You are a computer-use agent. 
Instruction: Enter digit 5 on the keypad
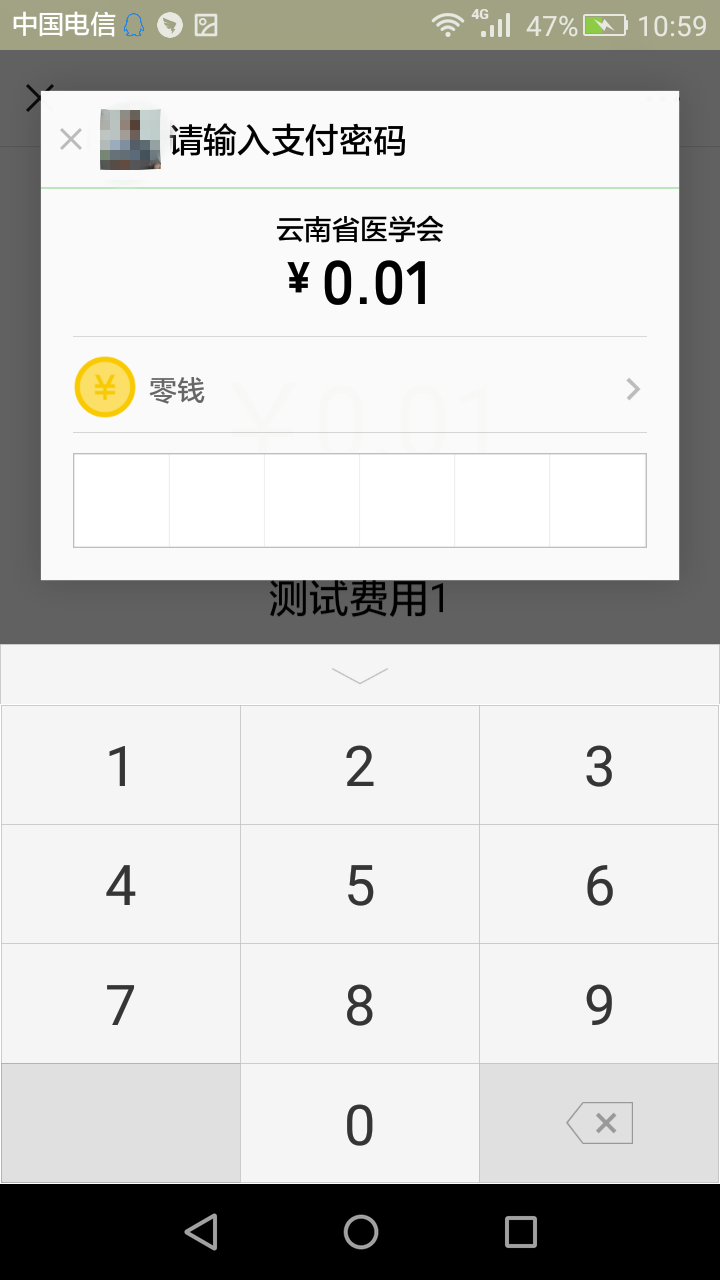[x=360, y=884]
